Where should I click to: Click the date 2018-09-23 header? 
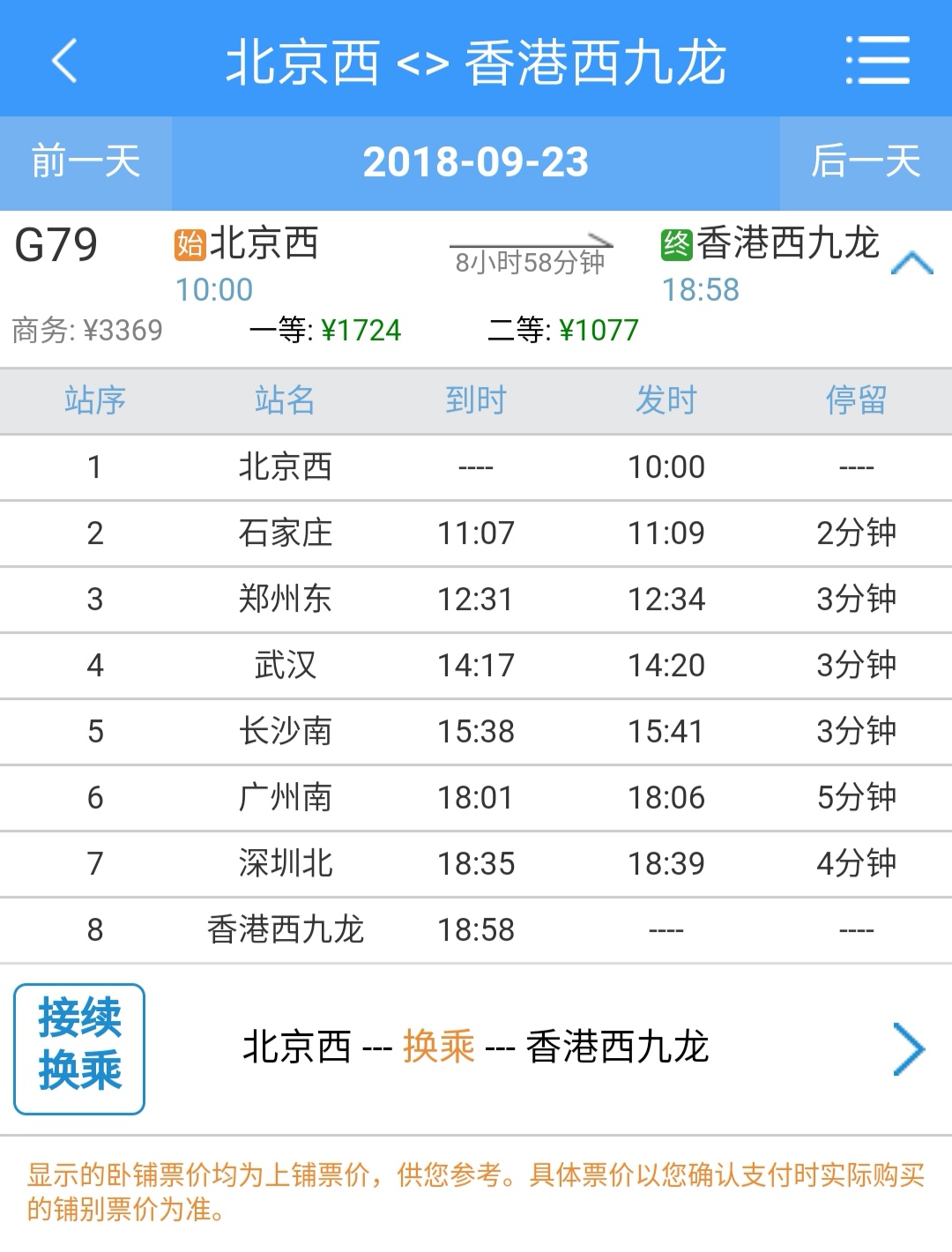pyautogui.click(x=476, y=161)
